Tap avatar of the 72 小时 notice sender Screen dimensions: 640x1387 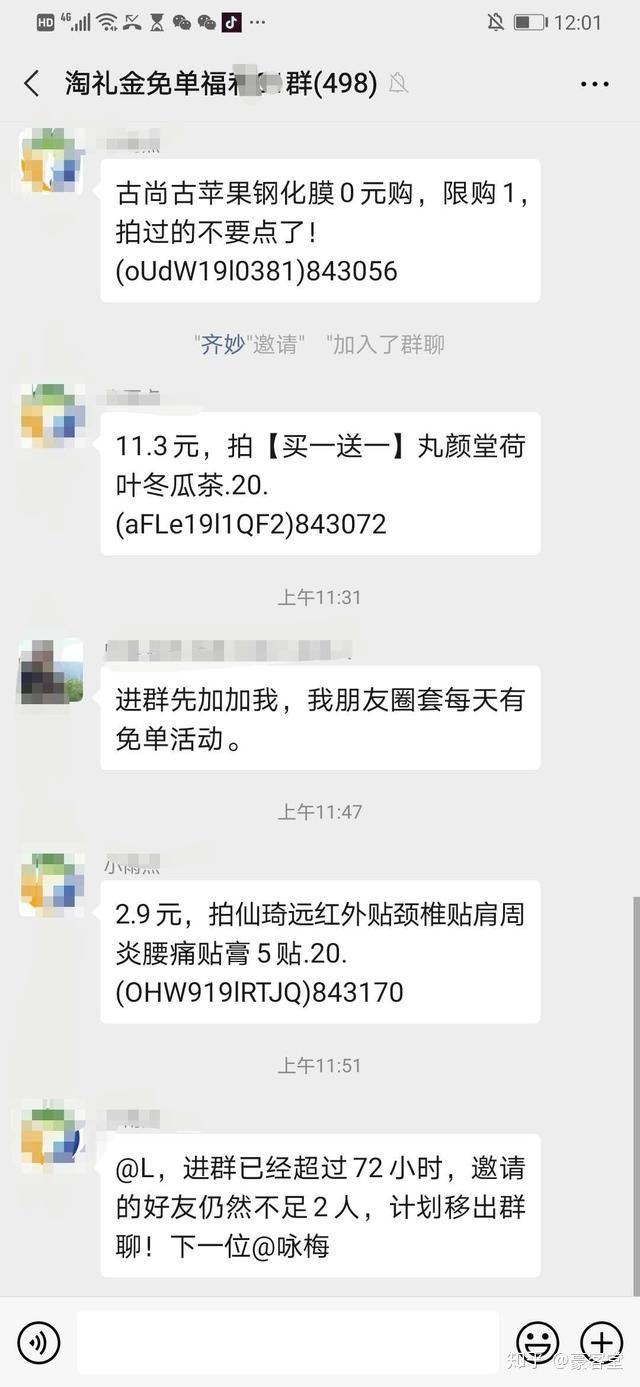coord(52,1137)
